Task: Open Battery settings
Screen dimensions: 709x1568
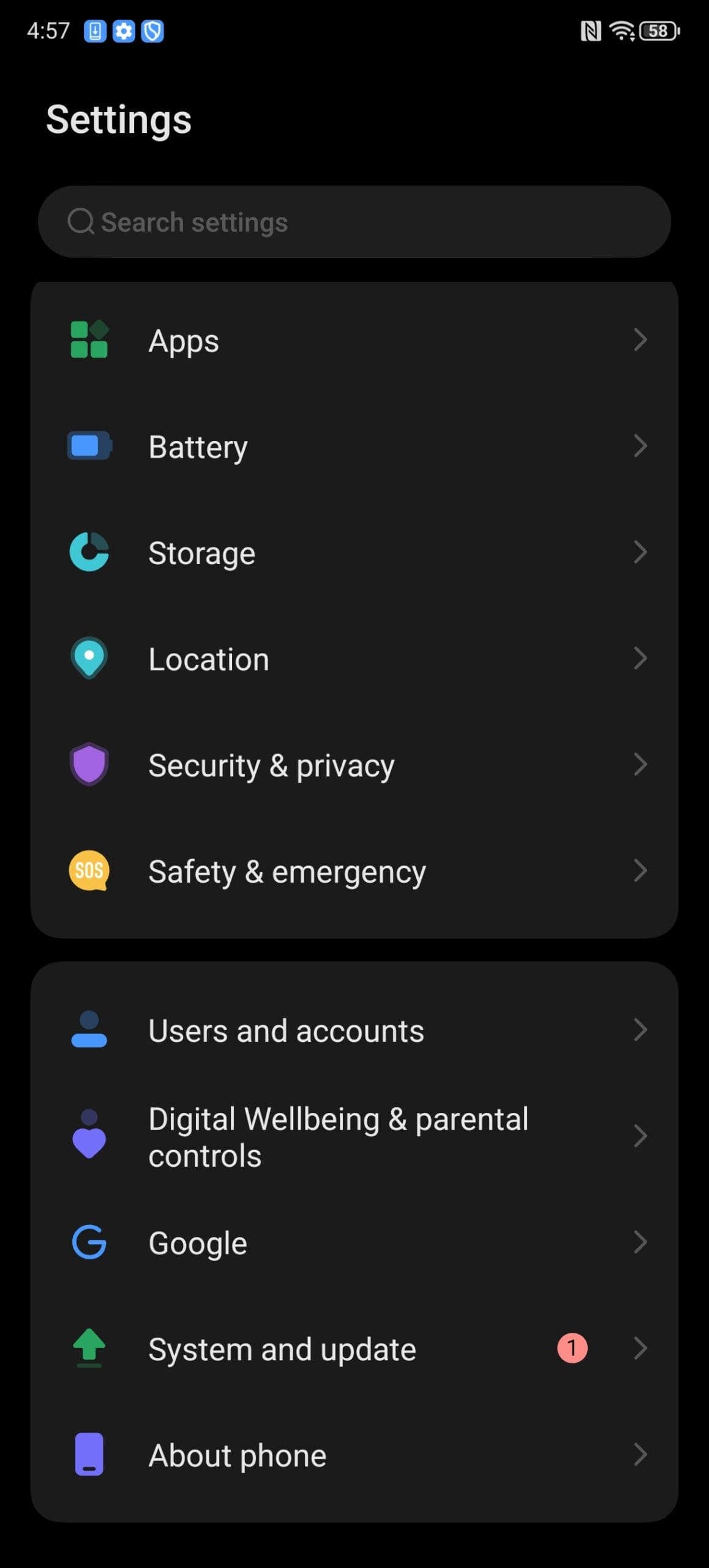Action: tap(354, 447)
